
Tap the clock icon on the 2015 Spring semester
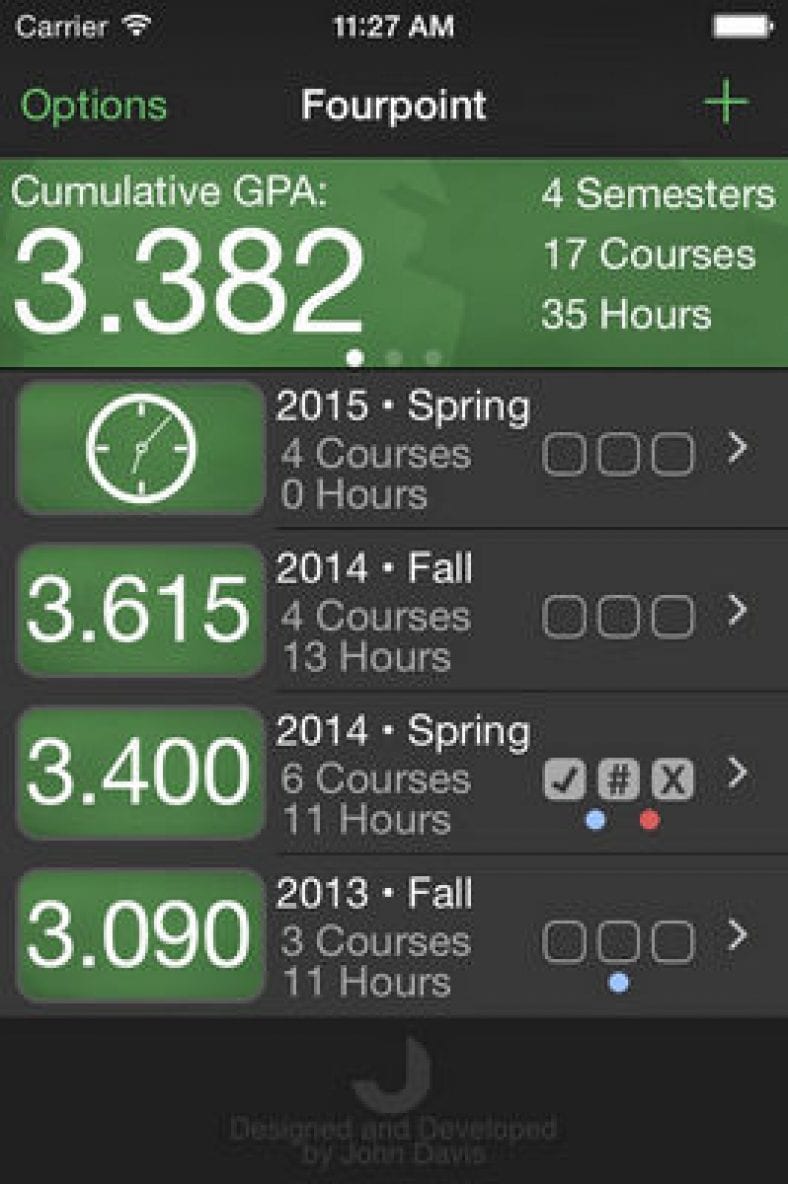coord(140,447)
